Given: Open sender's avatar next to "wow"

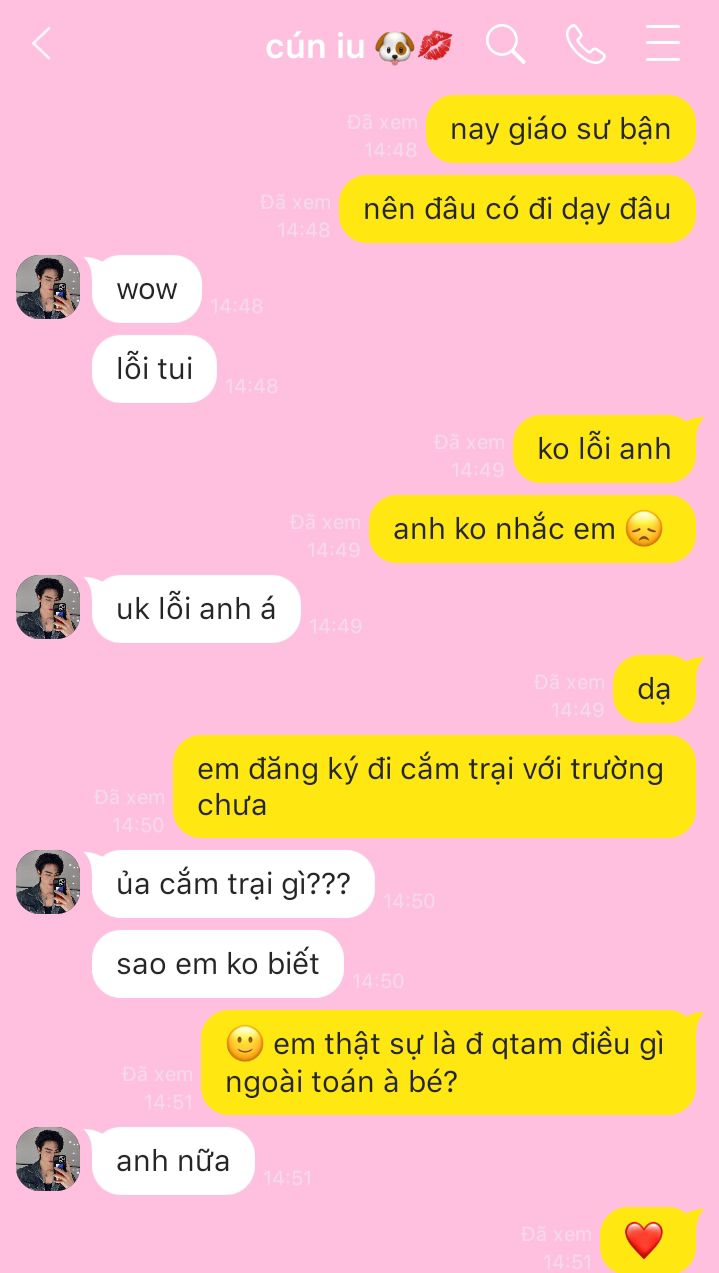Looking at the screenshot, I should point(48,287).
